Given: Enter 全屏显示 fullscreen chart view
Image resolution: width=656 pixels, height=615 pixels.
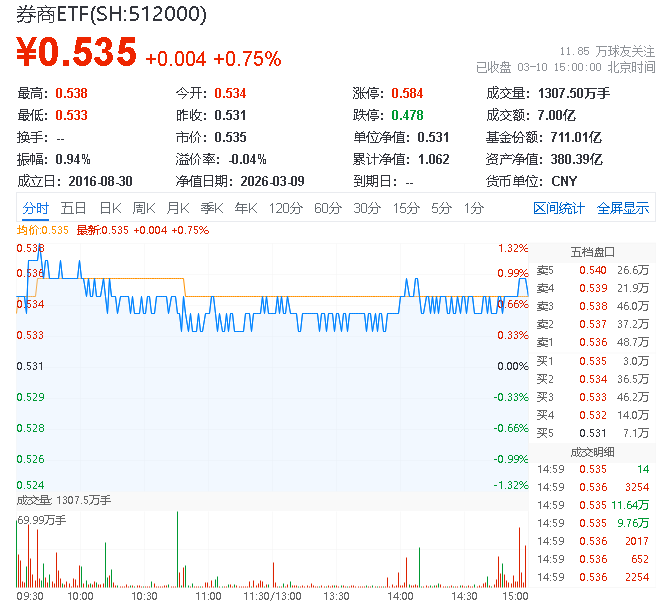Looking at the screenshot, I should tap(622, 208).
